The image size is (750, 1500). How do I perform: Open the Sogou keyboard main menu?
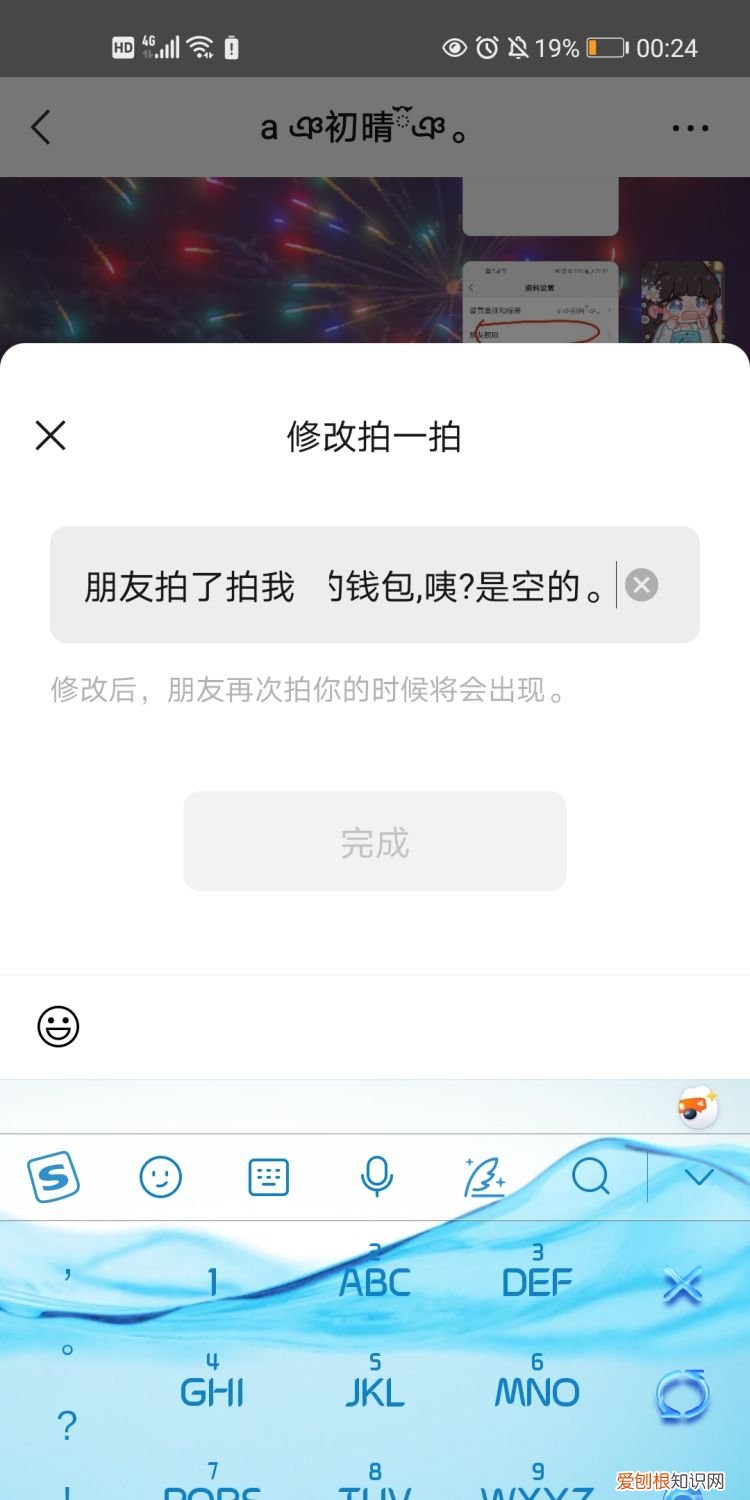pyautogui.click(x=52, y=1177)
